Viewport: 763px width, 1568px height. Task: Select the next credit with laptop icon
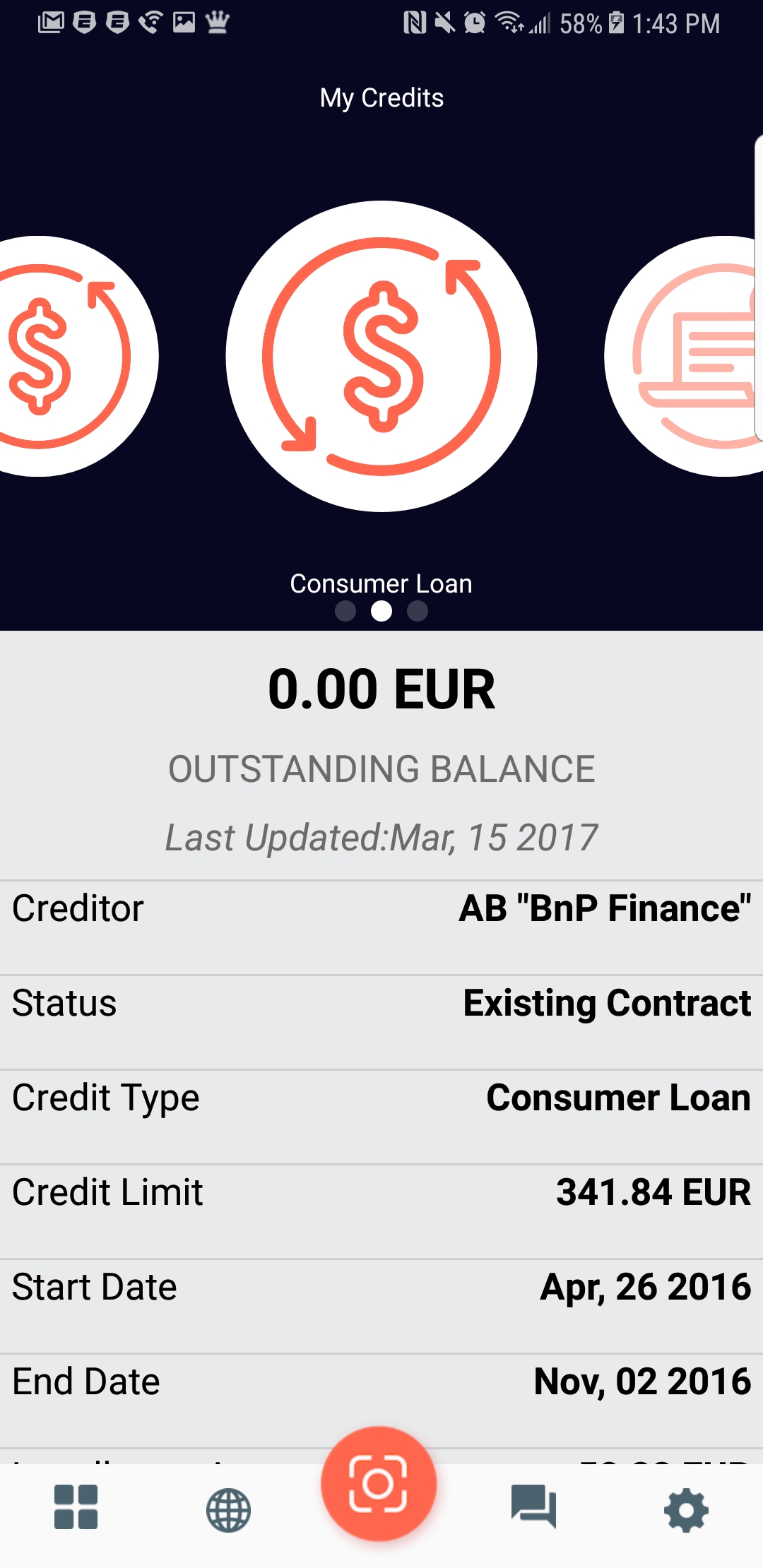coord(683,356)
